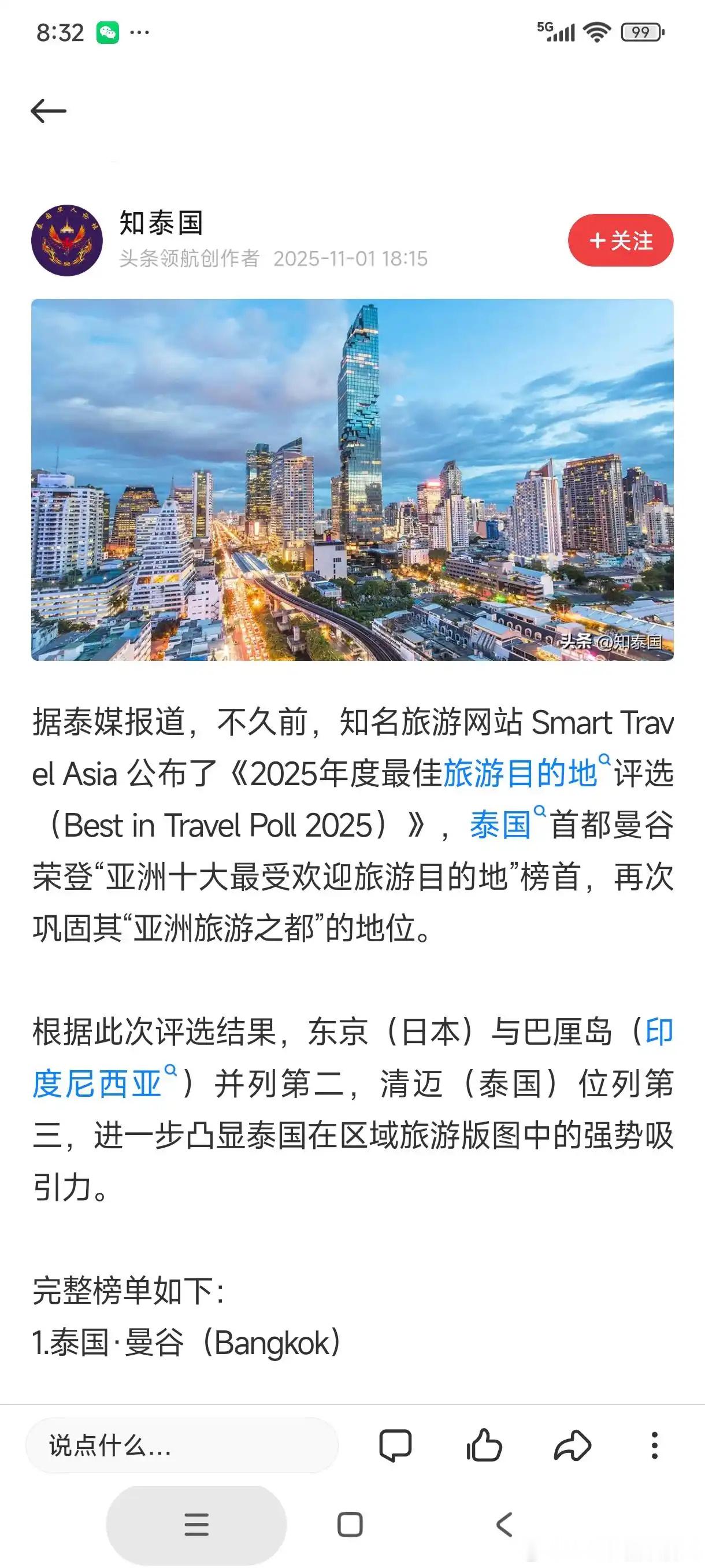
Task: Tap the back arrow at top left
Action: 47,111
